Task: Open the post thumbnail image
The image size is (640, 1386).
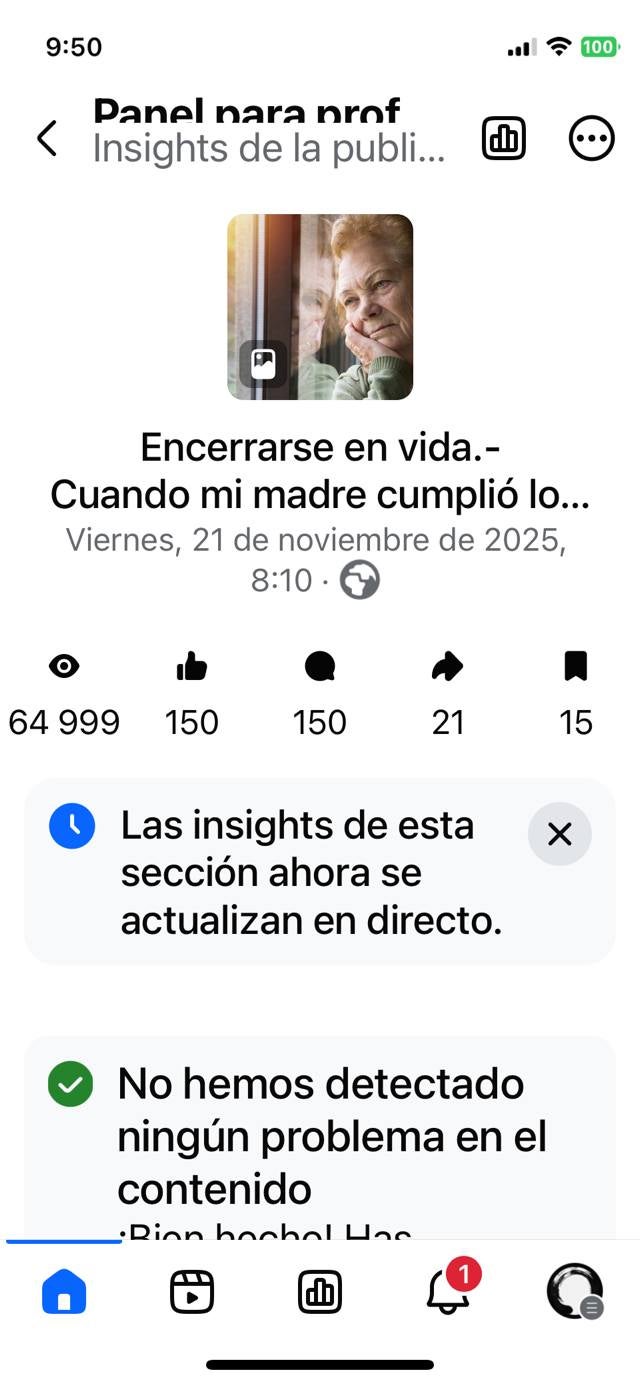Action: (x=320, y=307)
